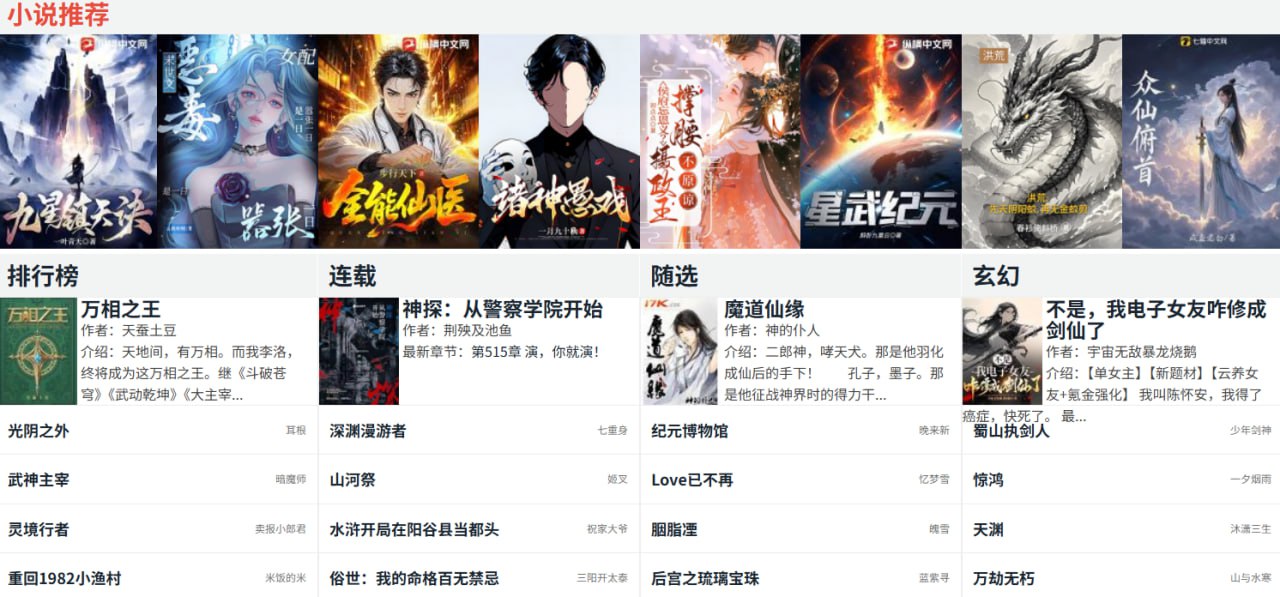Select 山河祭 by 姬叉
This screenshot has width=1280, height=597.
353,480
